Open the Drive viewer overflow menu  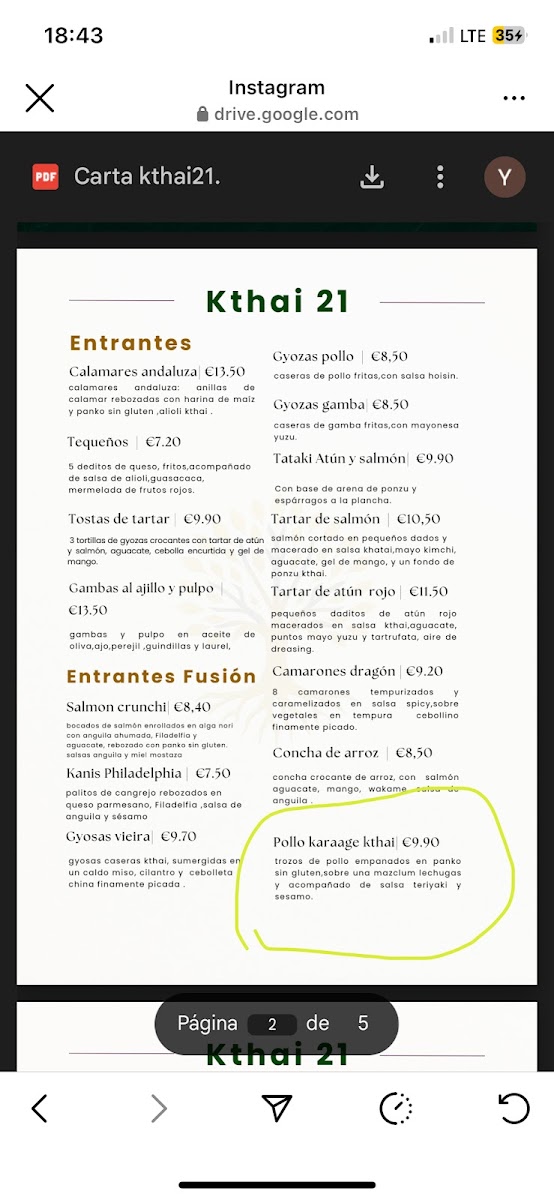point(440,177)
